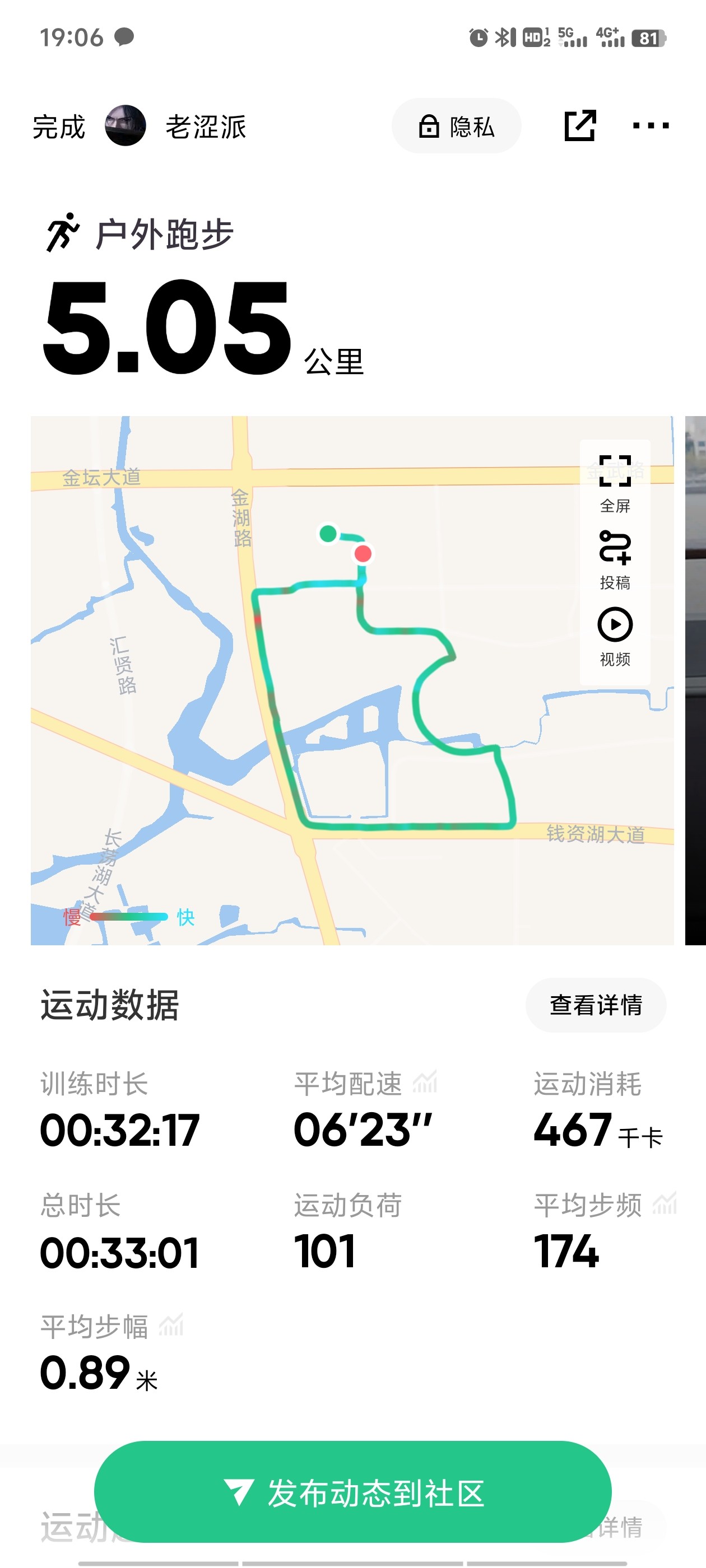
Task: Open 查看详情 for workout data
Action: click(596, 1005)
